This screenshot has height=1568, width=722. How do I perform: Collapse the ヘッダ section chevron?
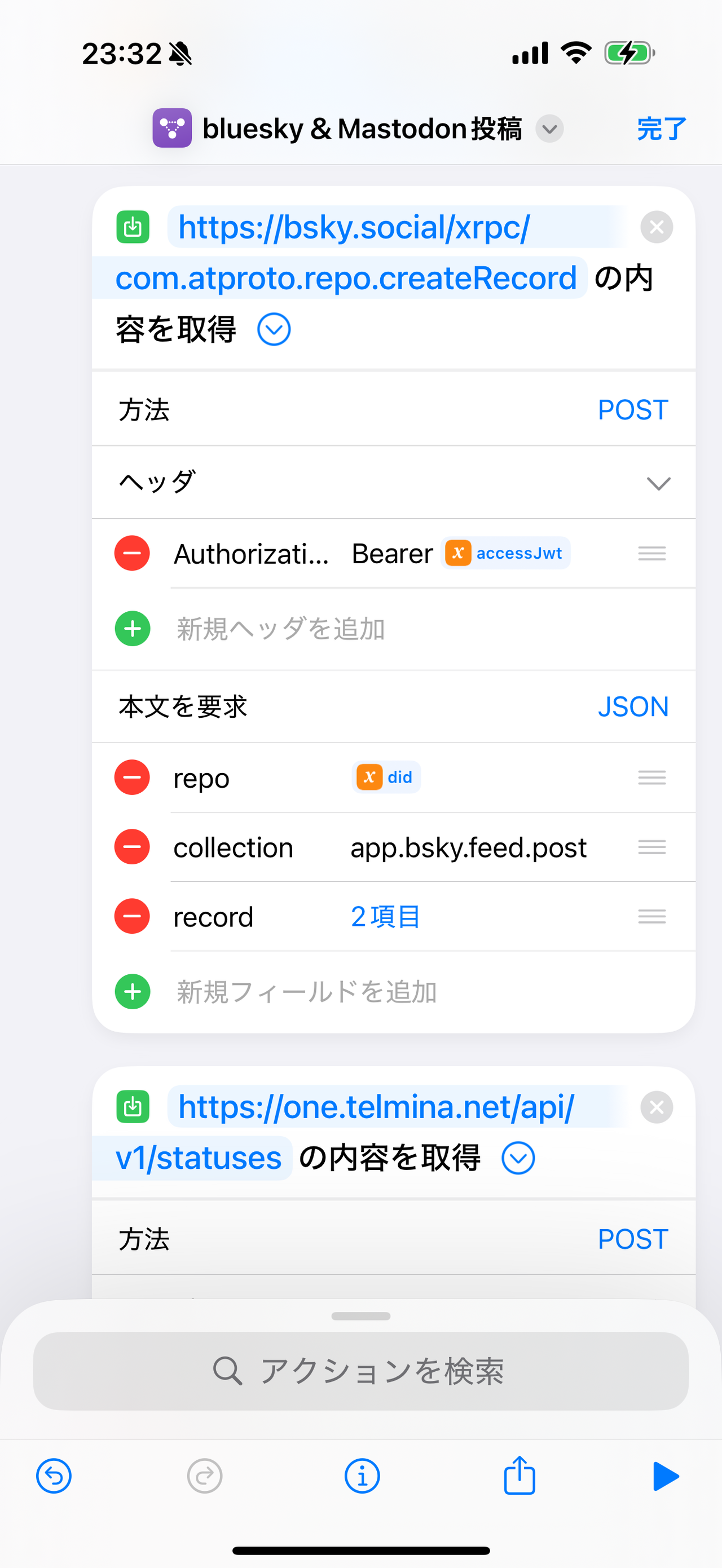click(x=658, y=484)
